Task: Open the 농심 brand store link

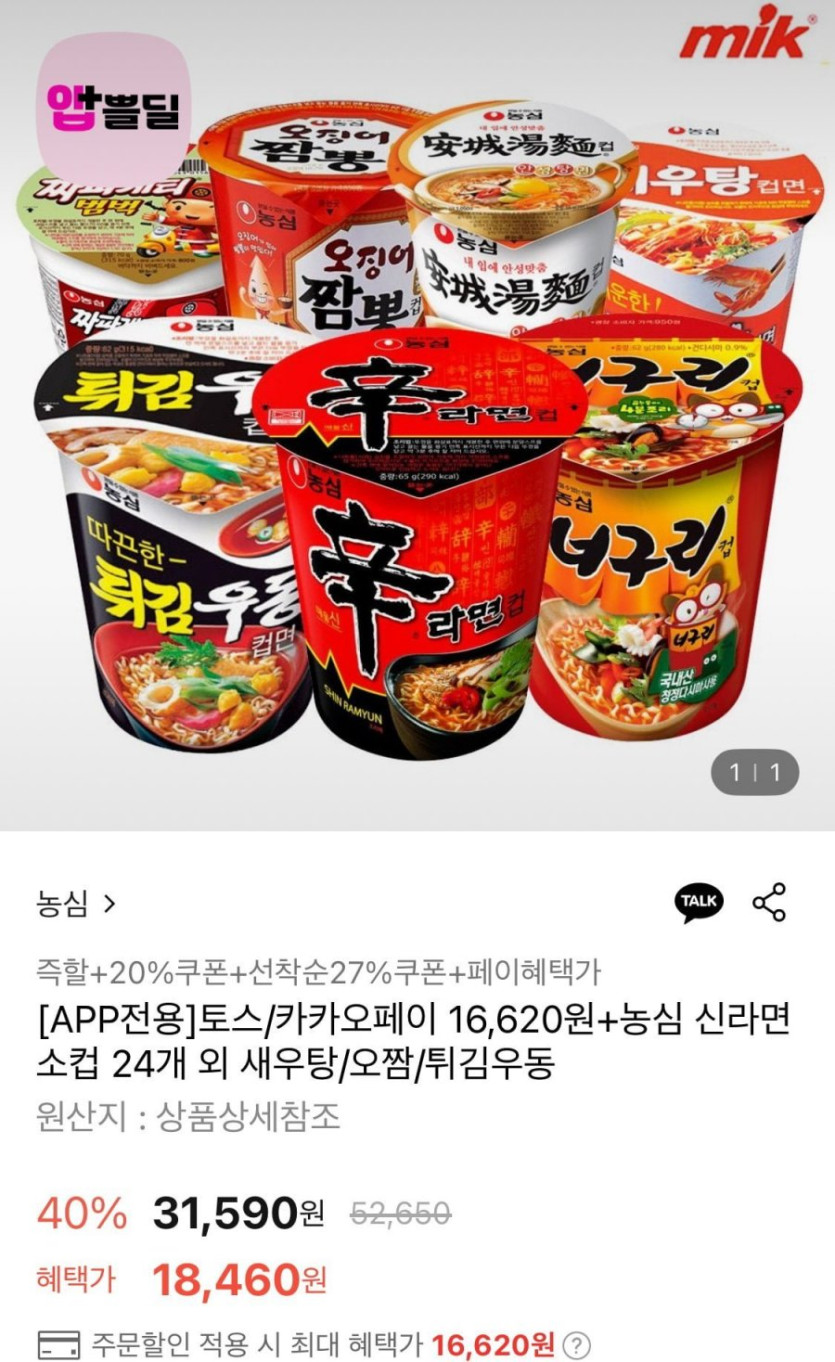Action: (76, 904)
